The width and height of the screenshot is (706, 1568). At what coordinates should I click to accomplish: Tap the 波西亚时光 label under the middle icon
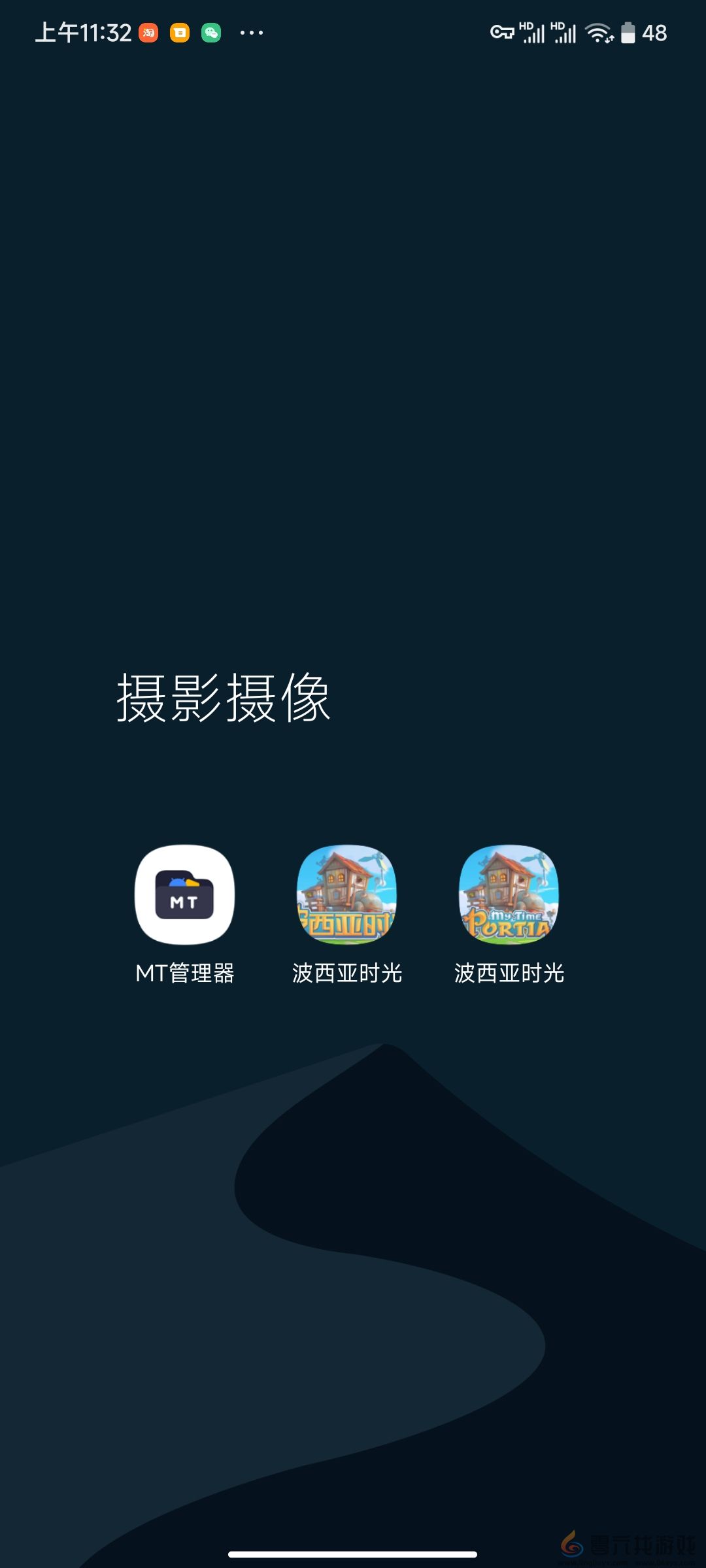point(346,973)
